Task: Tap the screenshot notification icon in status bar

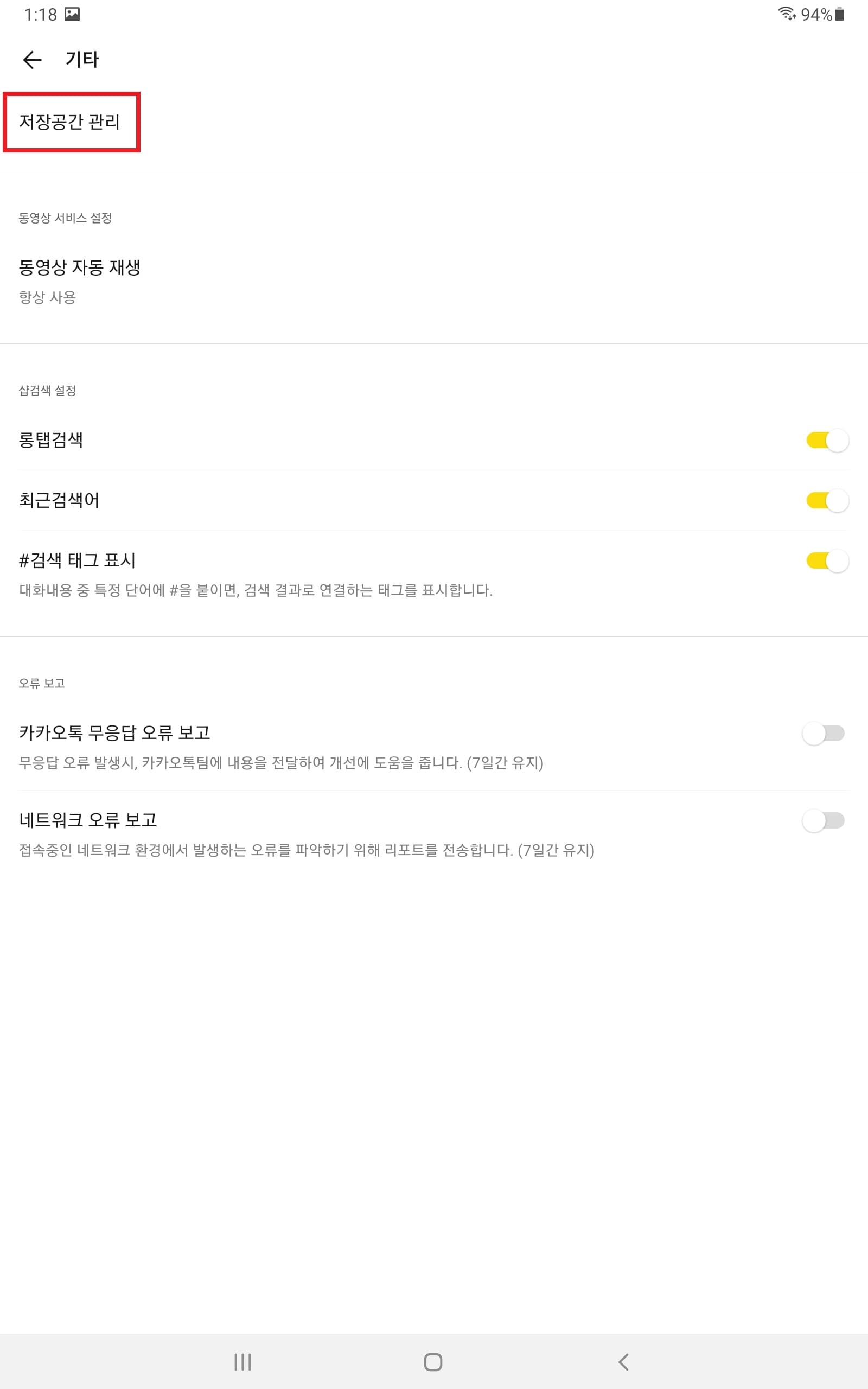Action: [x=71, y=12]
